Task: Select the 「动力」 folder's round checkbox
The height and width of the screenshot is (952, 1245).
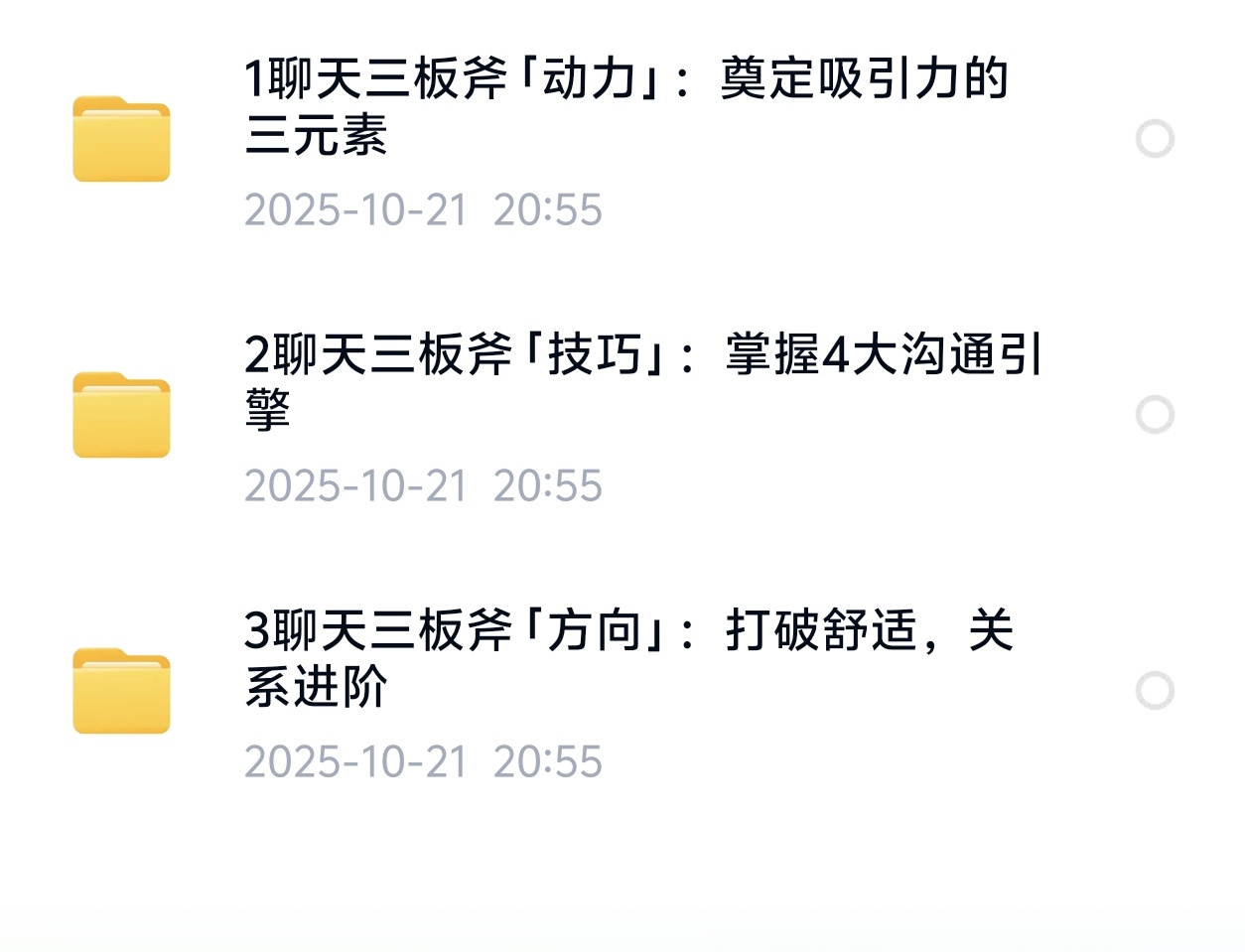Action: (x=1154, y=139)
